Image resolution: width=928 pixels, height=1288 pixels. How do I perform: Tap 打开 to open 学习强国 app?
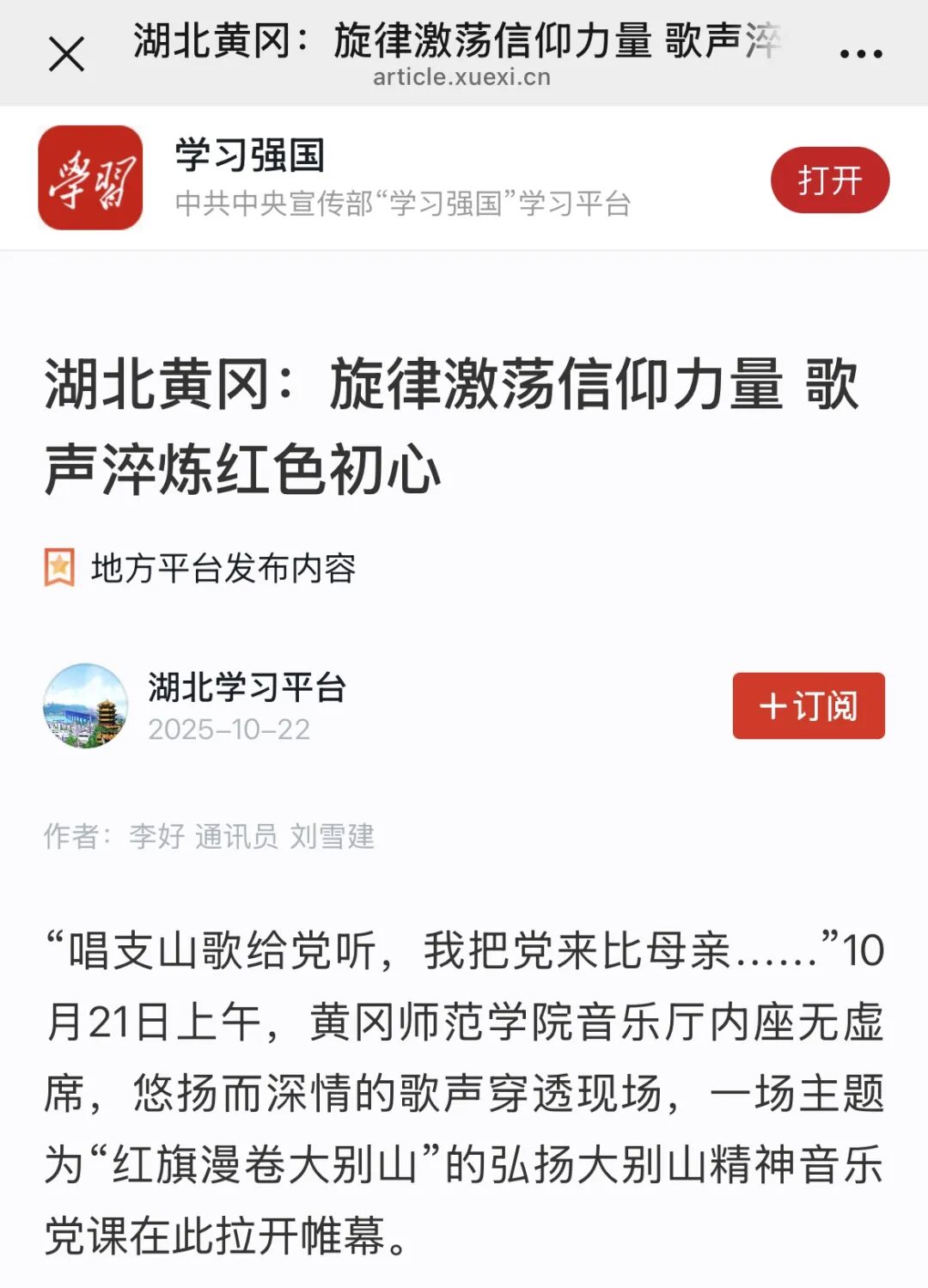[829, 180]
